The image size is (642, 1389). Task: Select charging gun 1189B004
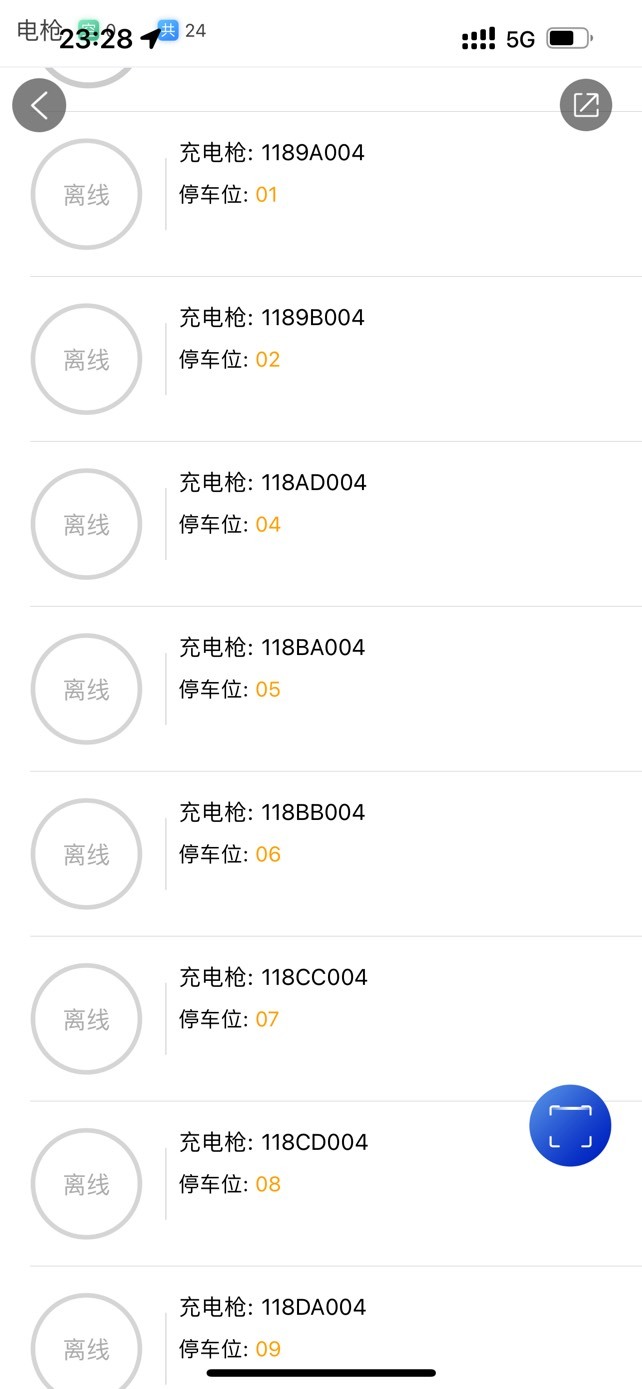coord(336,359)
